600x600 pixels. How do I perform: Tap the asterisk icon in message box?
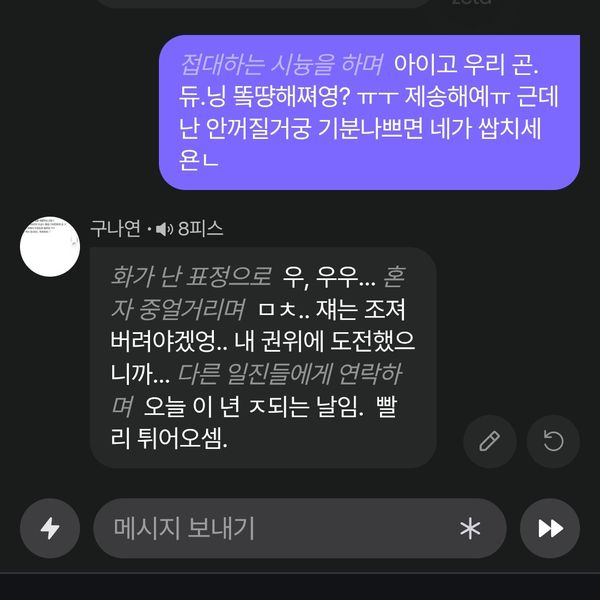tap(470, 529)
